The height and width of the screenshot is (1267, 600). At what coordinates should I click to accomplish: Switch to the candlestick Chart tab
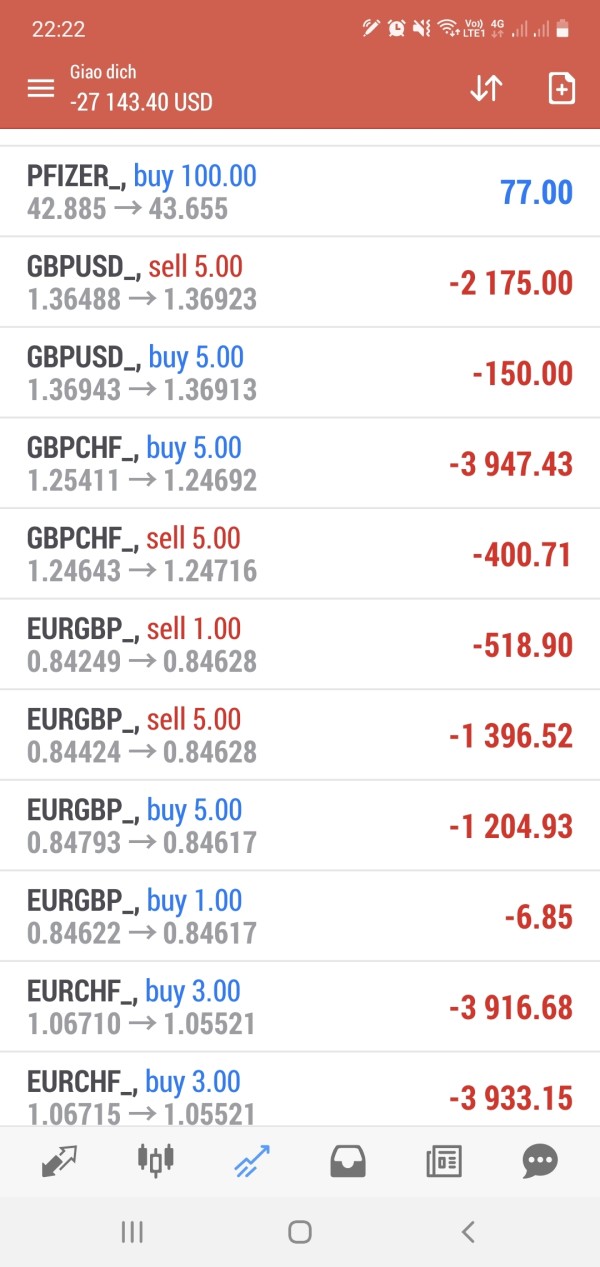pos(155,1161)
